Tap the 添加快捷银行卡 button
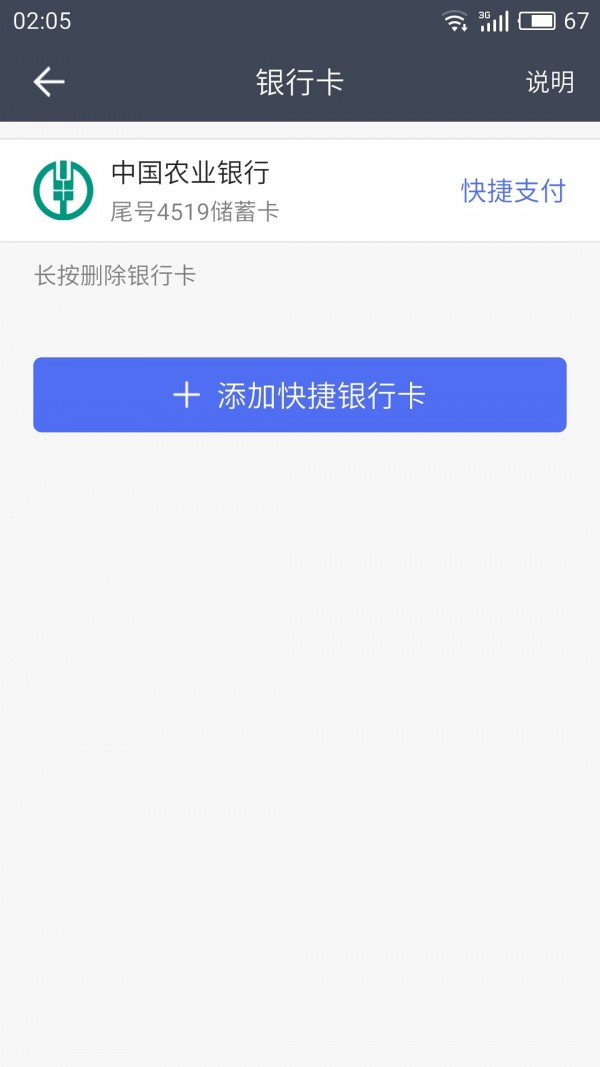This screenshot has width=600, height=1067. click(300, 395)
